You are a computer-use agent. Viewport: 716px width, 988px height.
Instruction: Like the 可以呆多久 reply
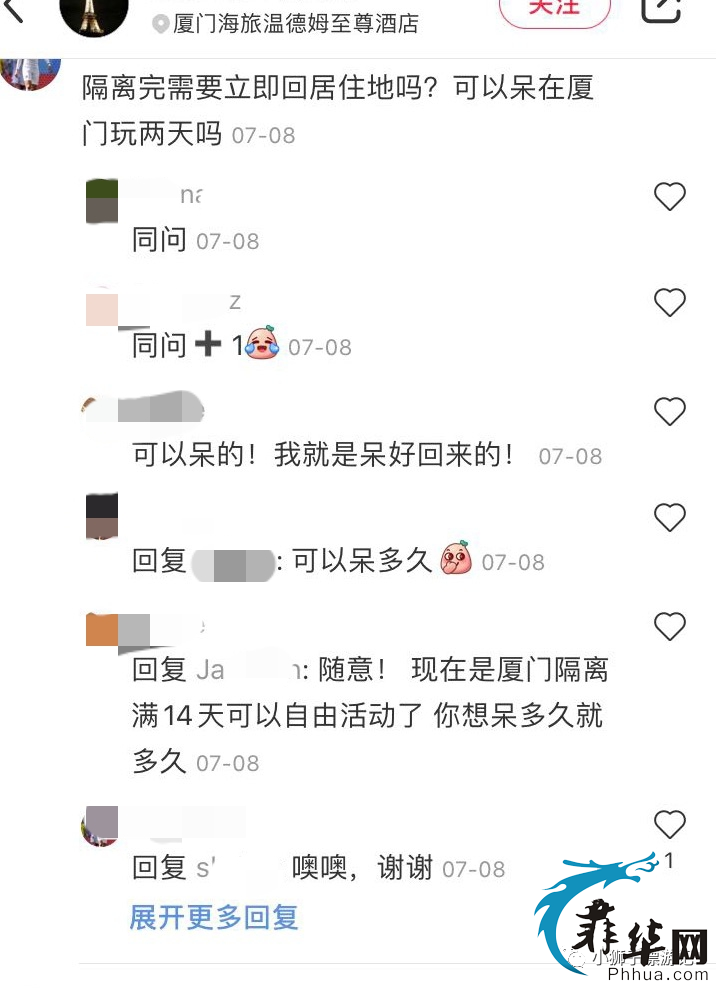[x=669, y=517]
